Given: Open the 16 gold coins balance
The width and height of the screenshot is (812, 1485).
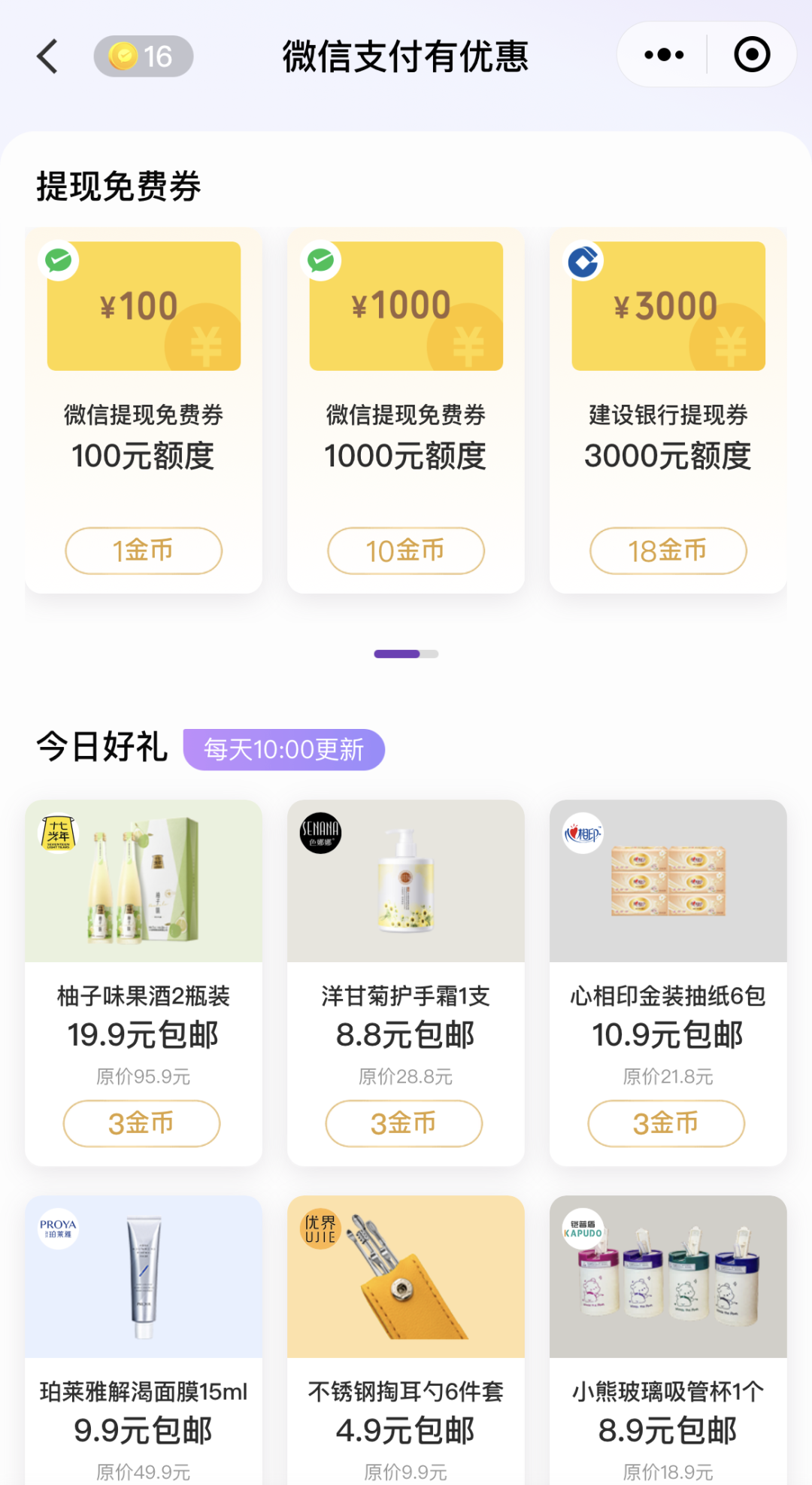Looking at the screenshot, I should [144, 56].
